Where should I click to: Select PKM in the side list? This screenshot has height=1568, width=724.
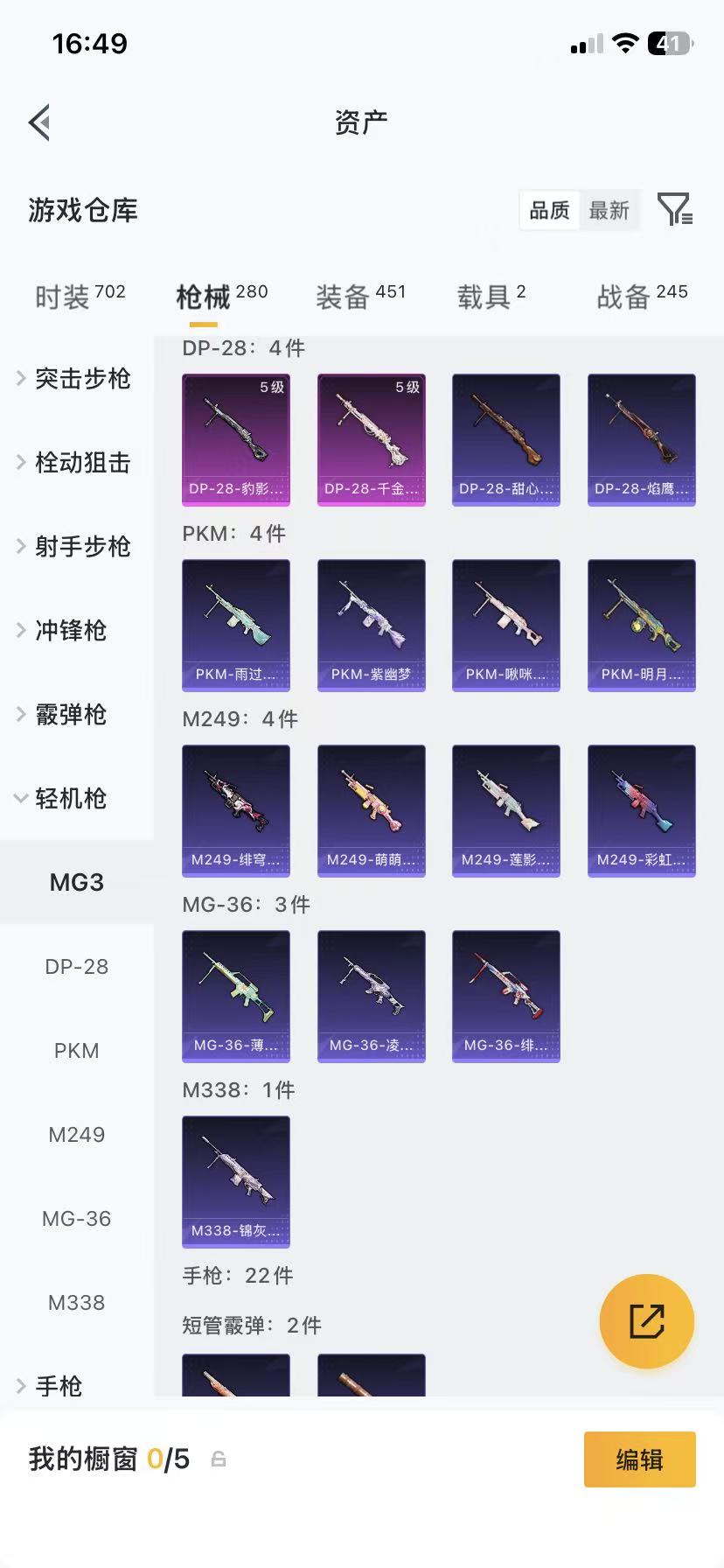point(77,1051)
